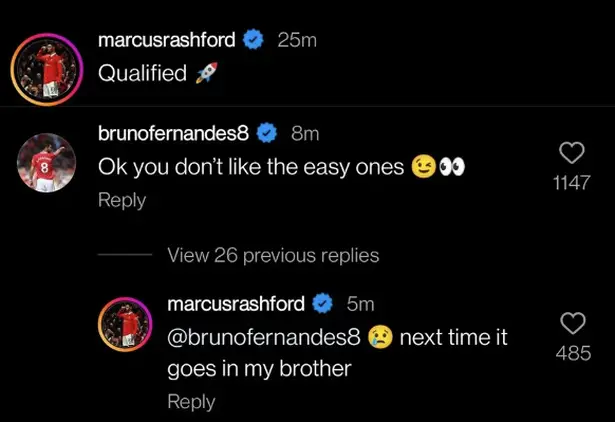Viewport: 615px width, 422px height.
Task: Like brunofernandes8's comment
Action: click(570, 153)
